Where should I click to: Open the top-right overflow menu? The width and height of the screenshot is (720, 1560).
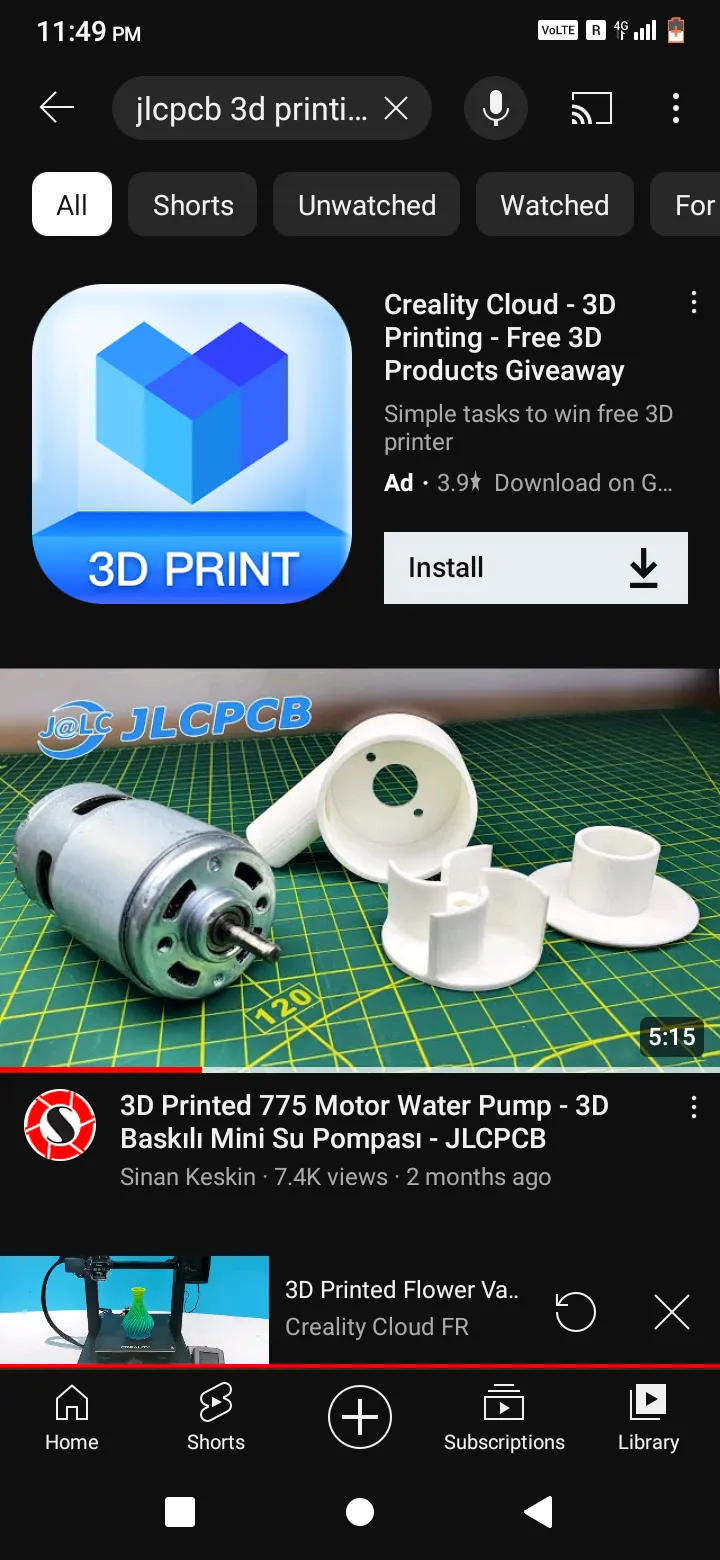pos(676,108)
